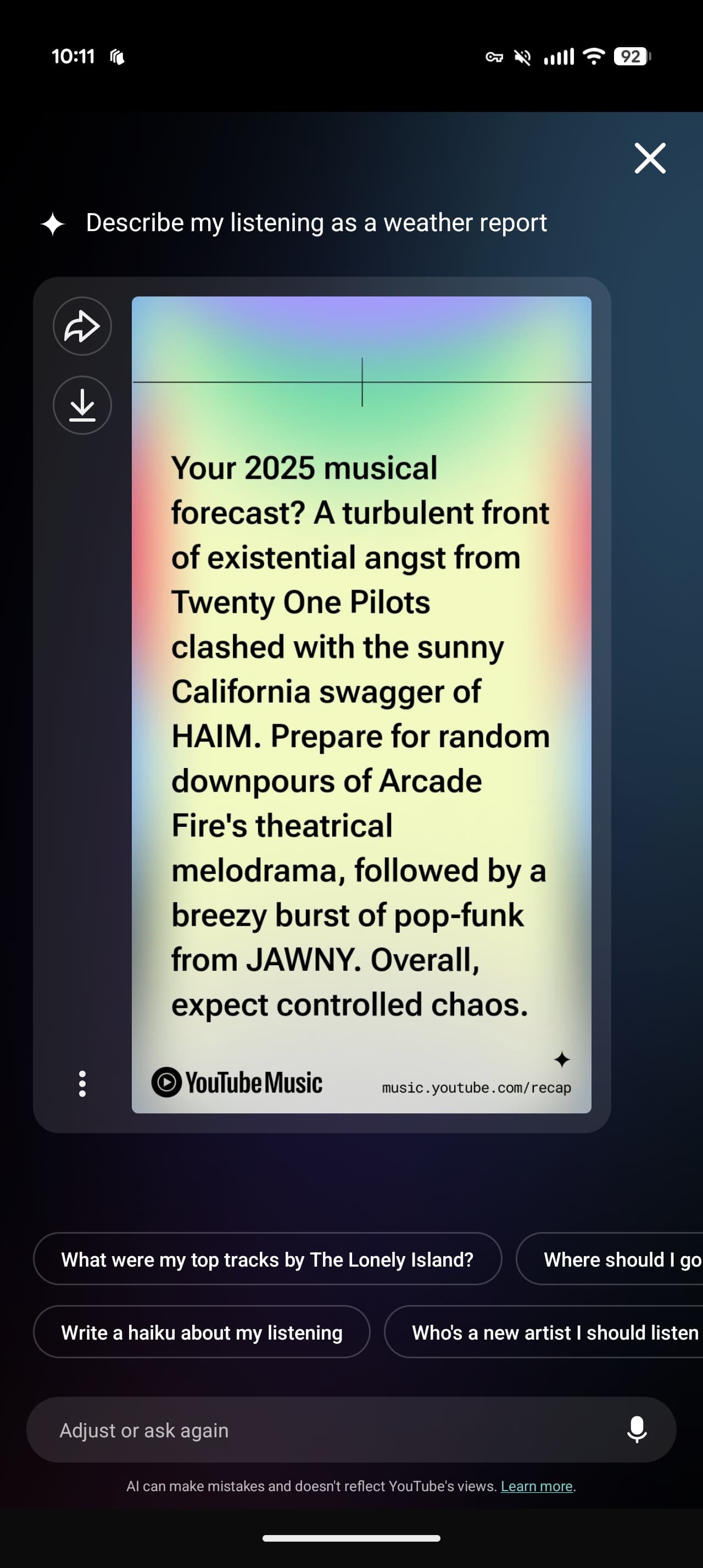Open the 'Learn more' link
703x1568 pixels.
tap(536, 1486)
